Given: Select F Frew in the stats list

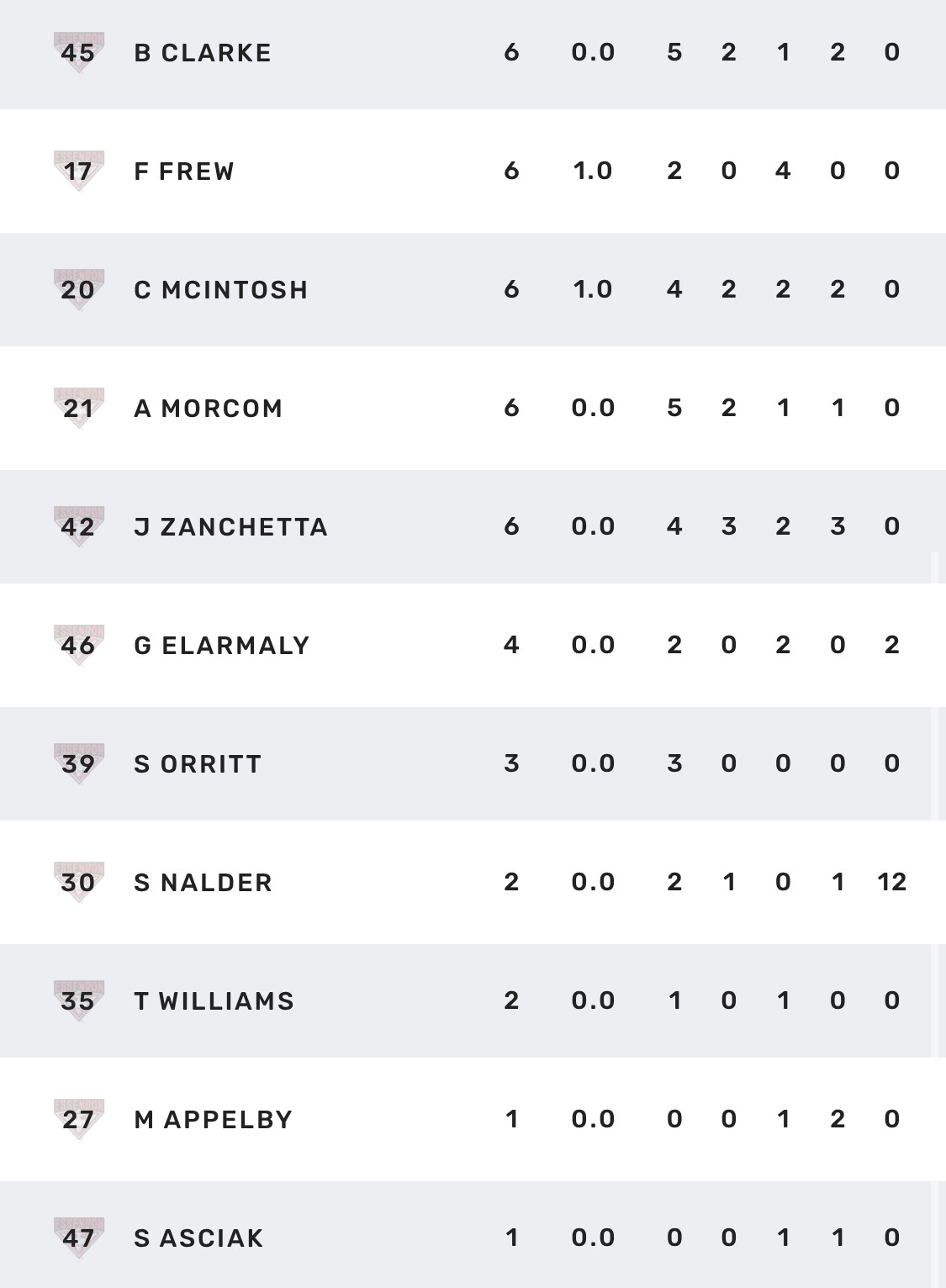Looking at the screenshot, I should coord(184,172).
